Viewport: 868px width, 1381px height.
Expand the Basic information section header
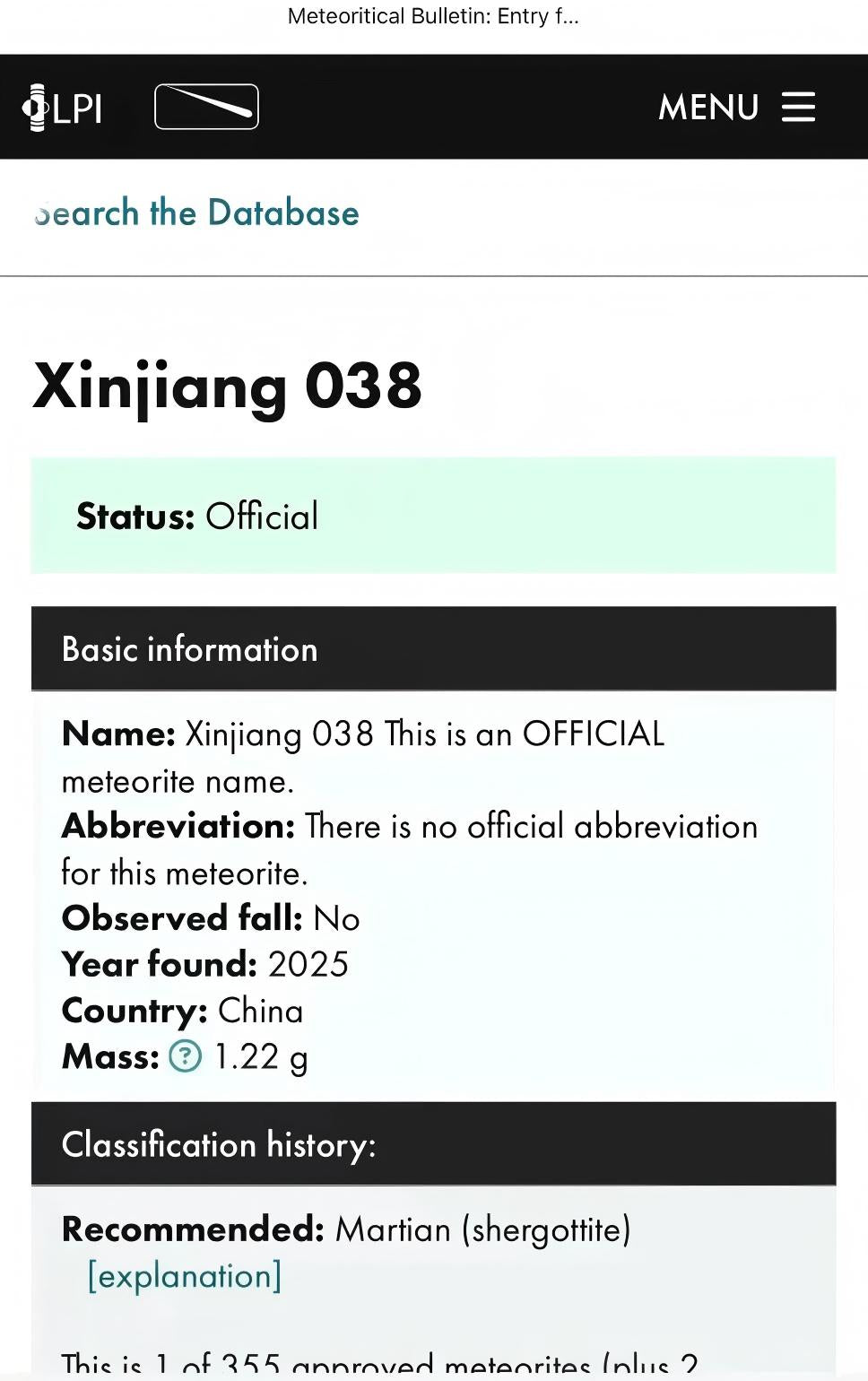click(189, 648)
